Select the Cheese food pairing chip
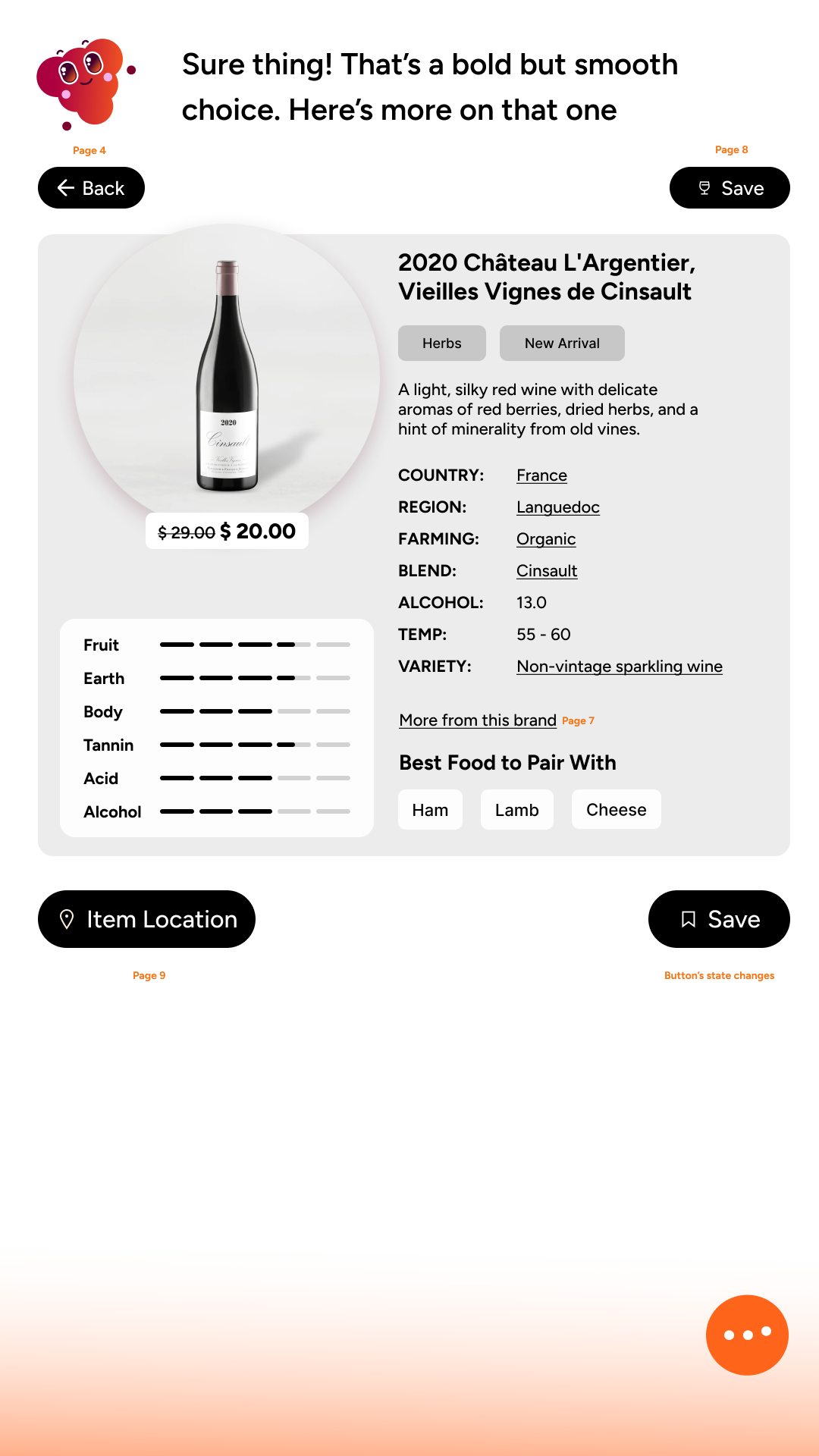Viewport: 819px width, 1456px height. click(617, 810)
